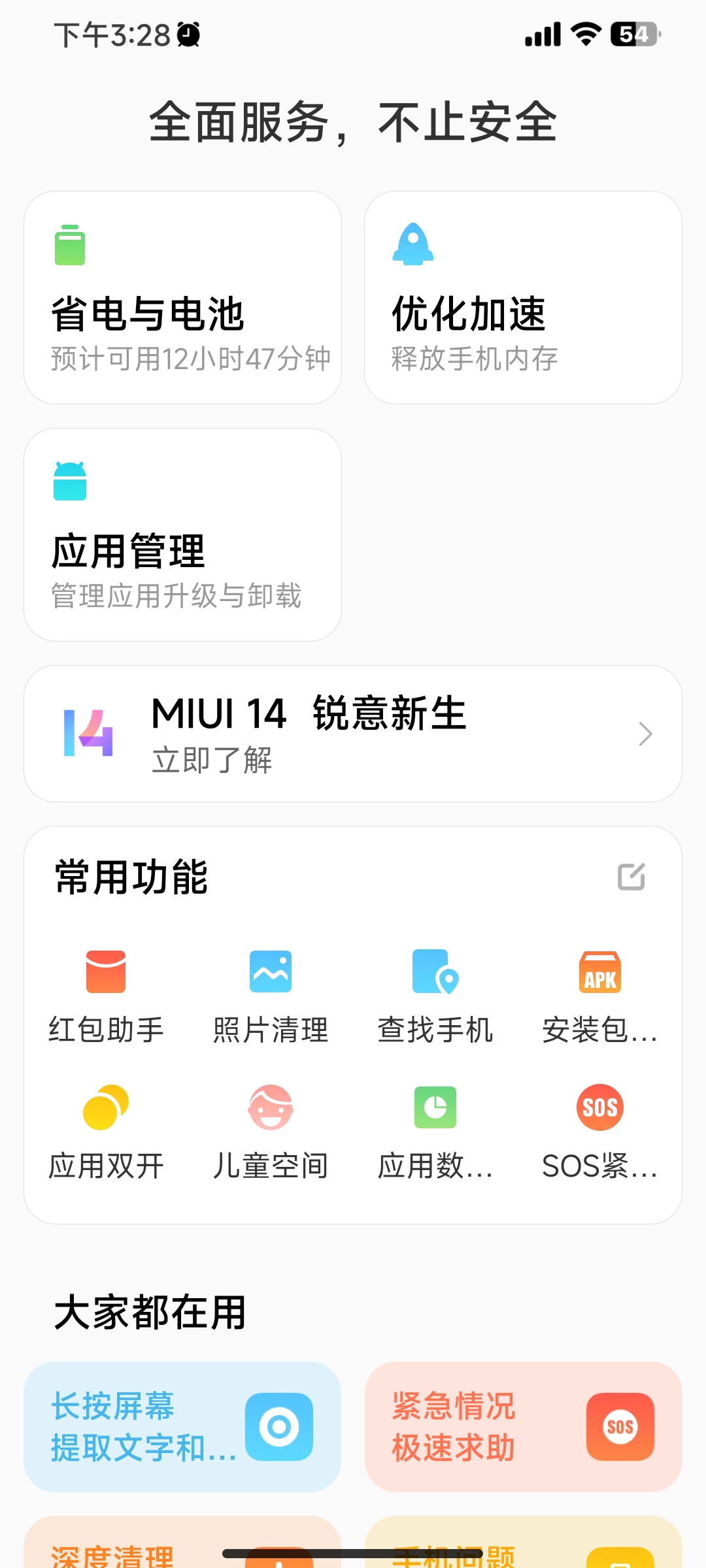Viewport: 706px width, 1568px height.
Task: Launch 红包助手
Action: tap(106, 996)
